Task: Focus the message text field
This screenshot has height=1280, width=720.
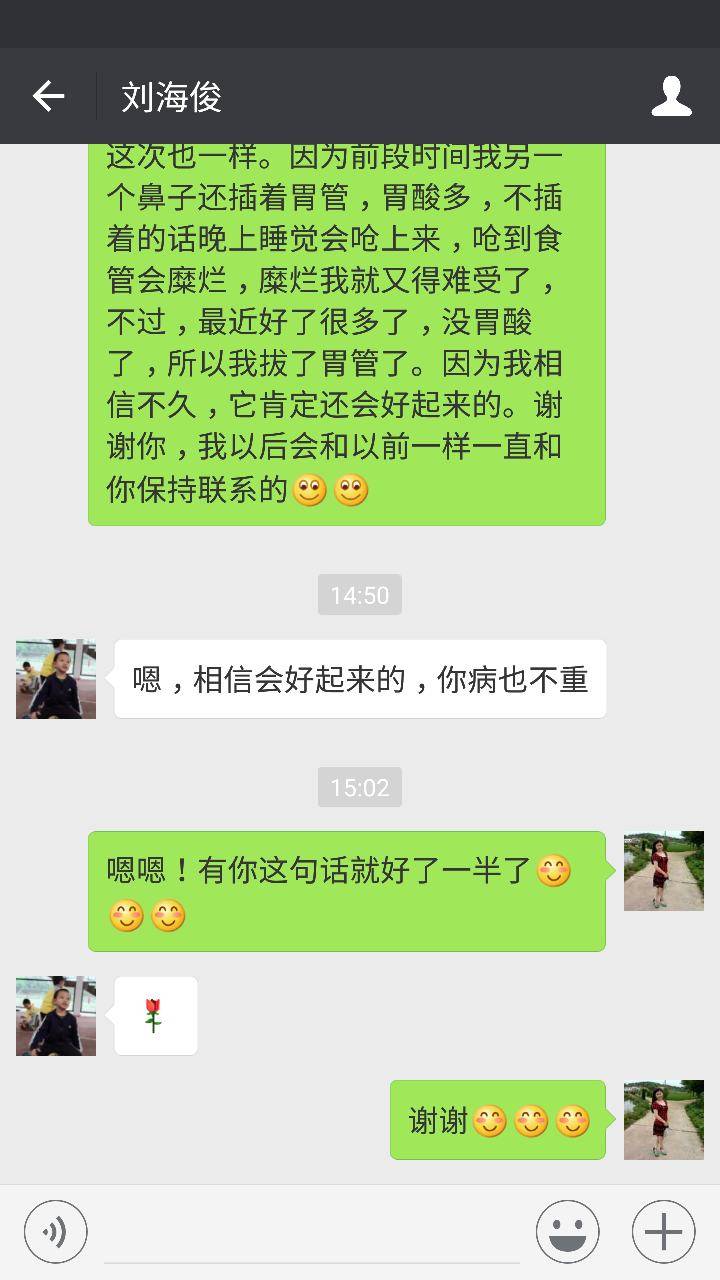Action: [x=311, y=1232]
